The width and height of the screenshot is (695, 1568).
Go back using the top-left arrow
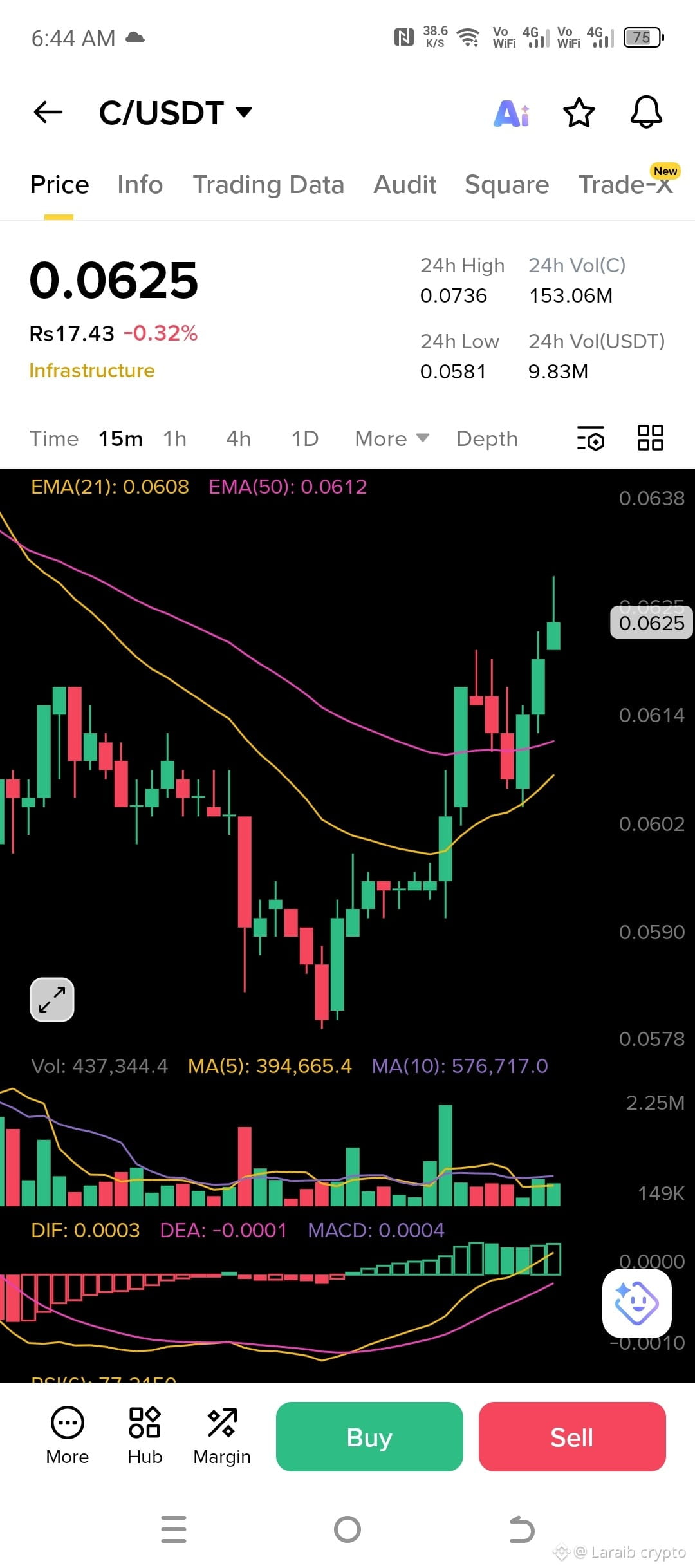point(48,113)
